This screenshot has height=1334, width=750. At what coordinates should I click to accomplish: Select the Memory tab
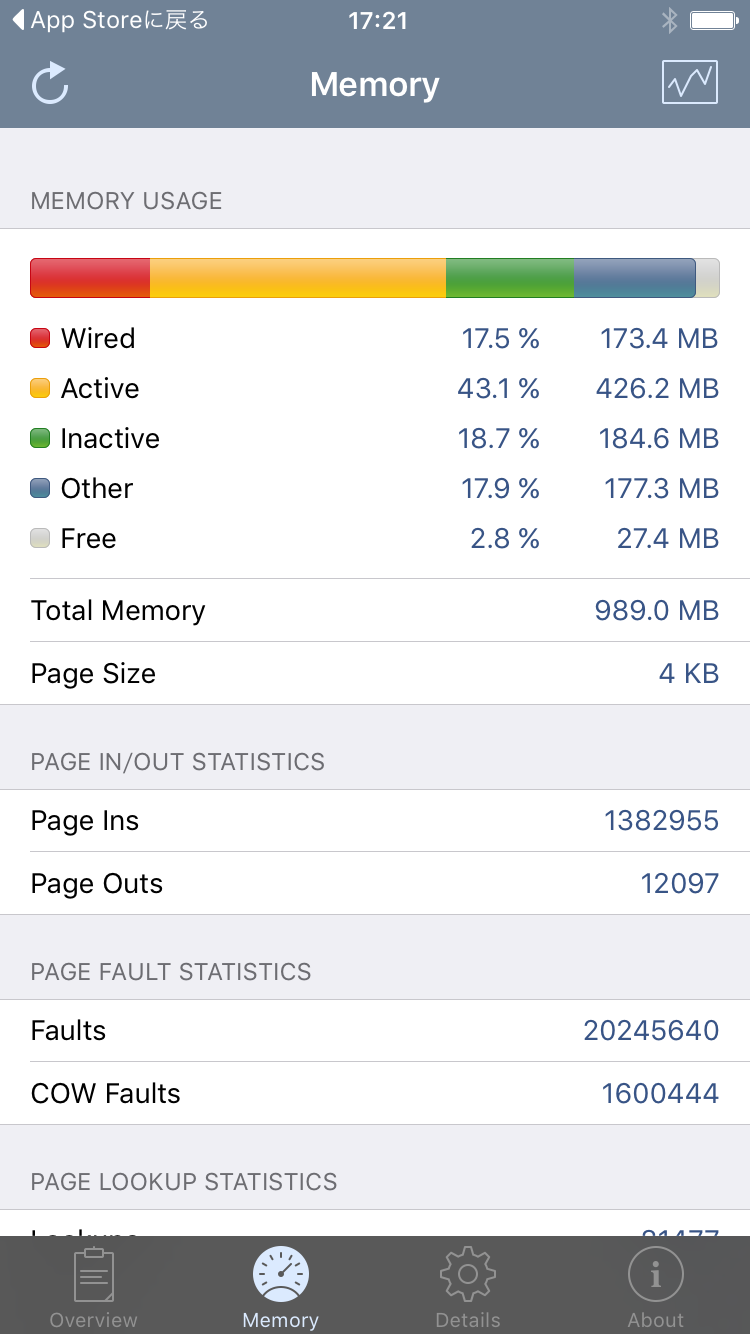pos(281,1288)
